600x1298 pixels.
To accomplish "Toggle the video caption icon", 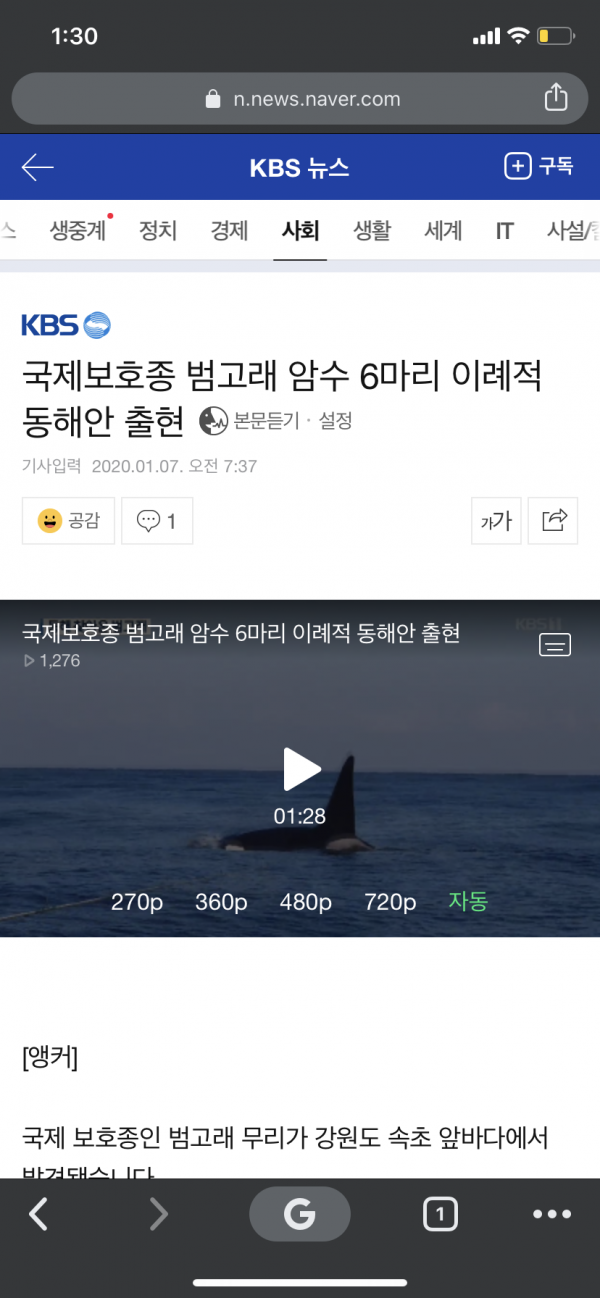I will 555,645.
